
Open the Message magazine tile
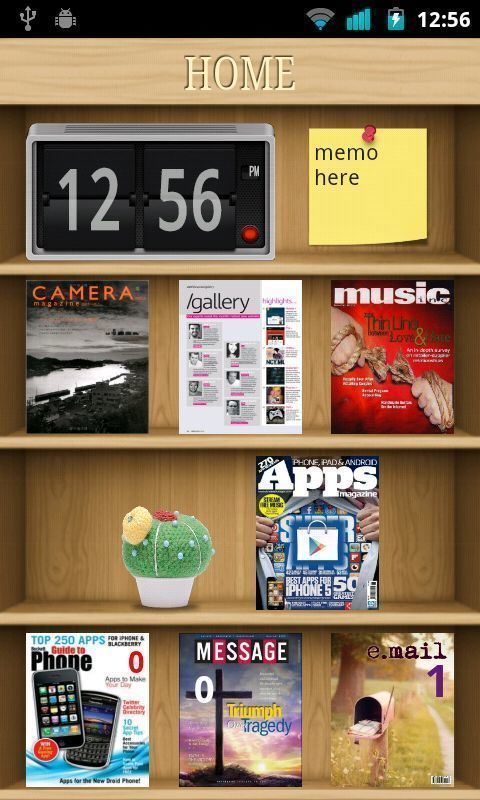click(240, 710)
